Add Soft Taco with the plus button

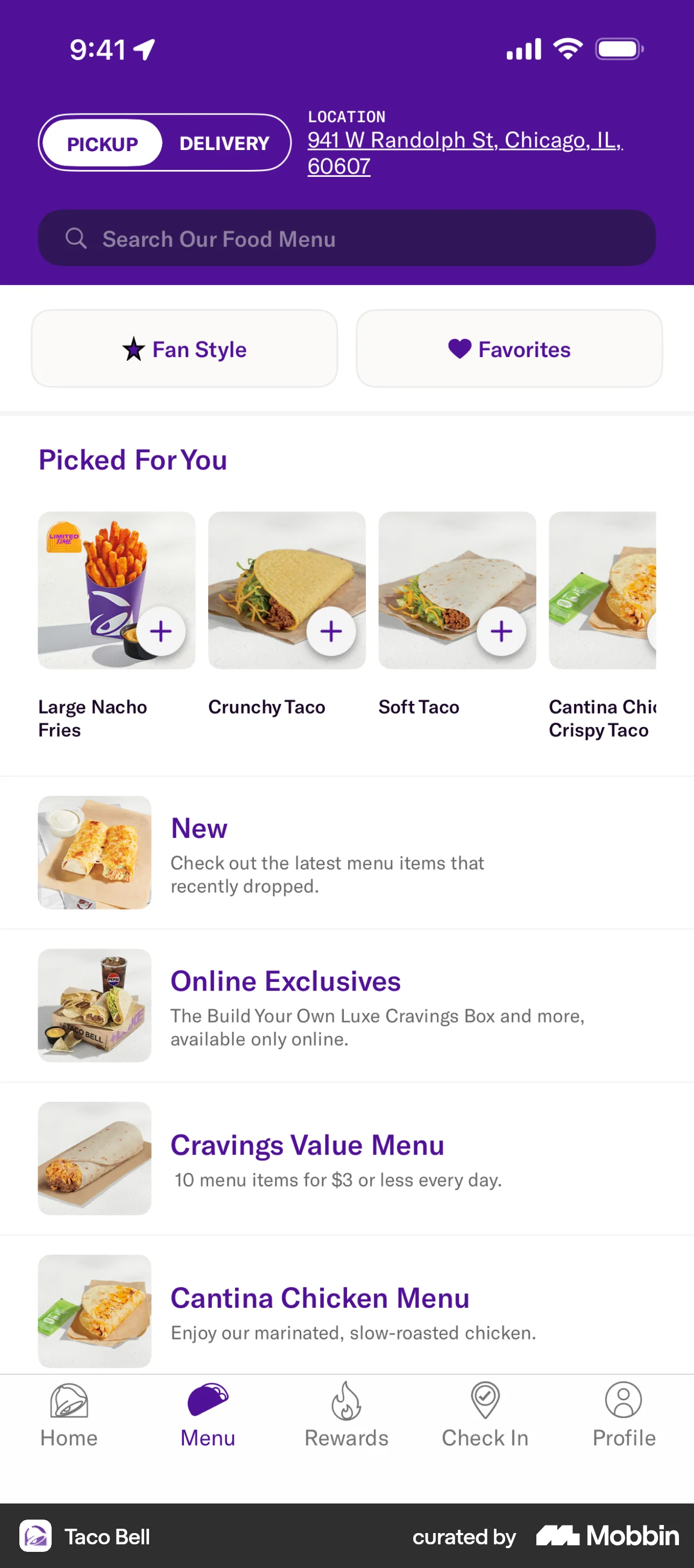[501, 631]
